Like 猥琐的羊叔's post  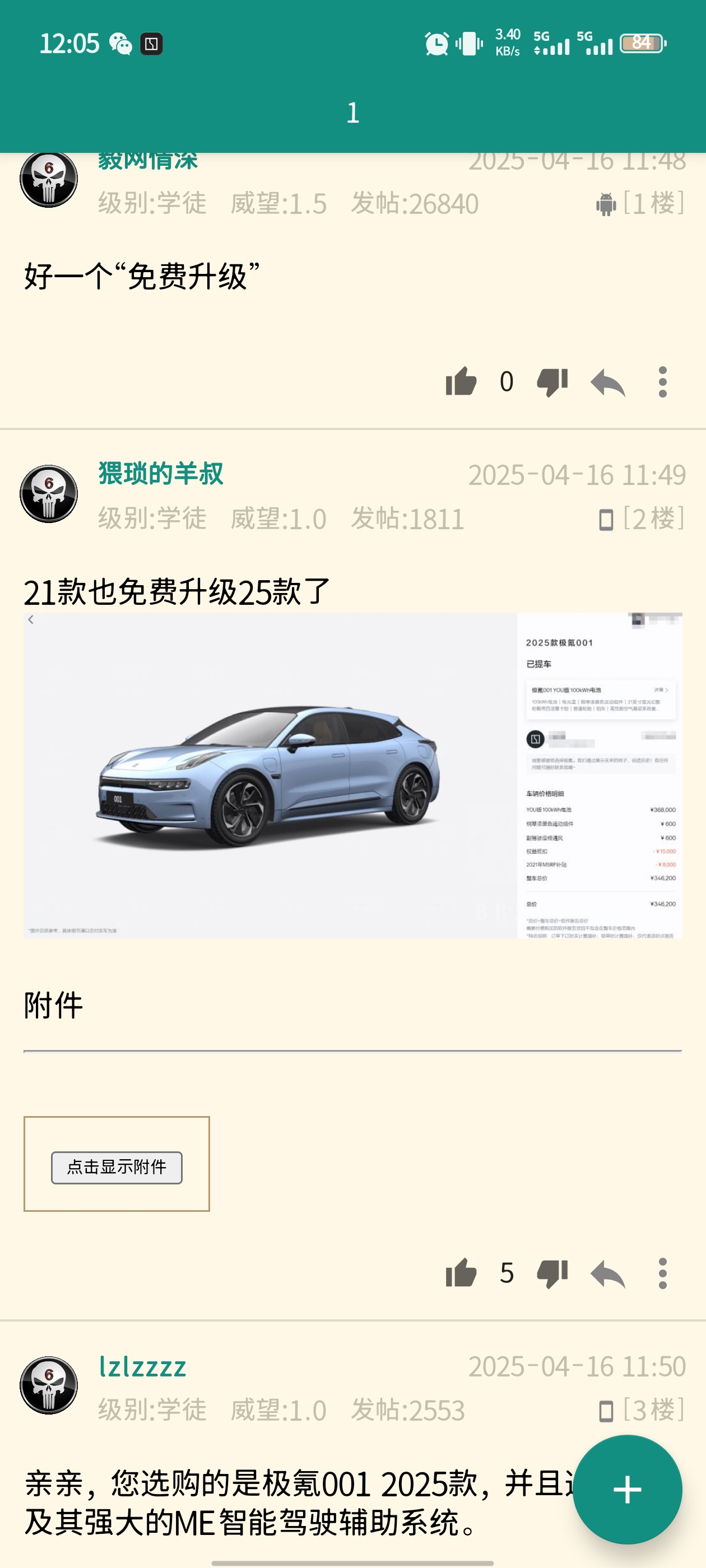461,1273
